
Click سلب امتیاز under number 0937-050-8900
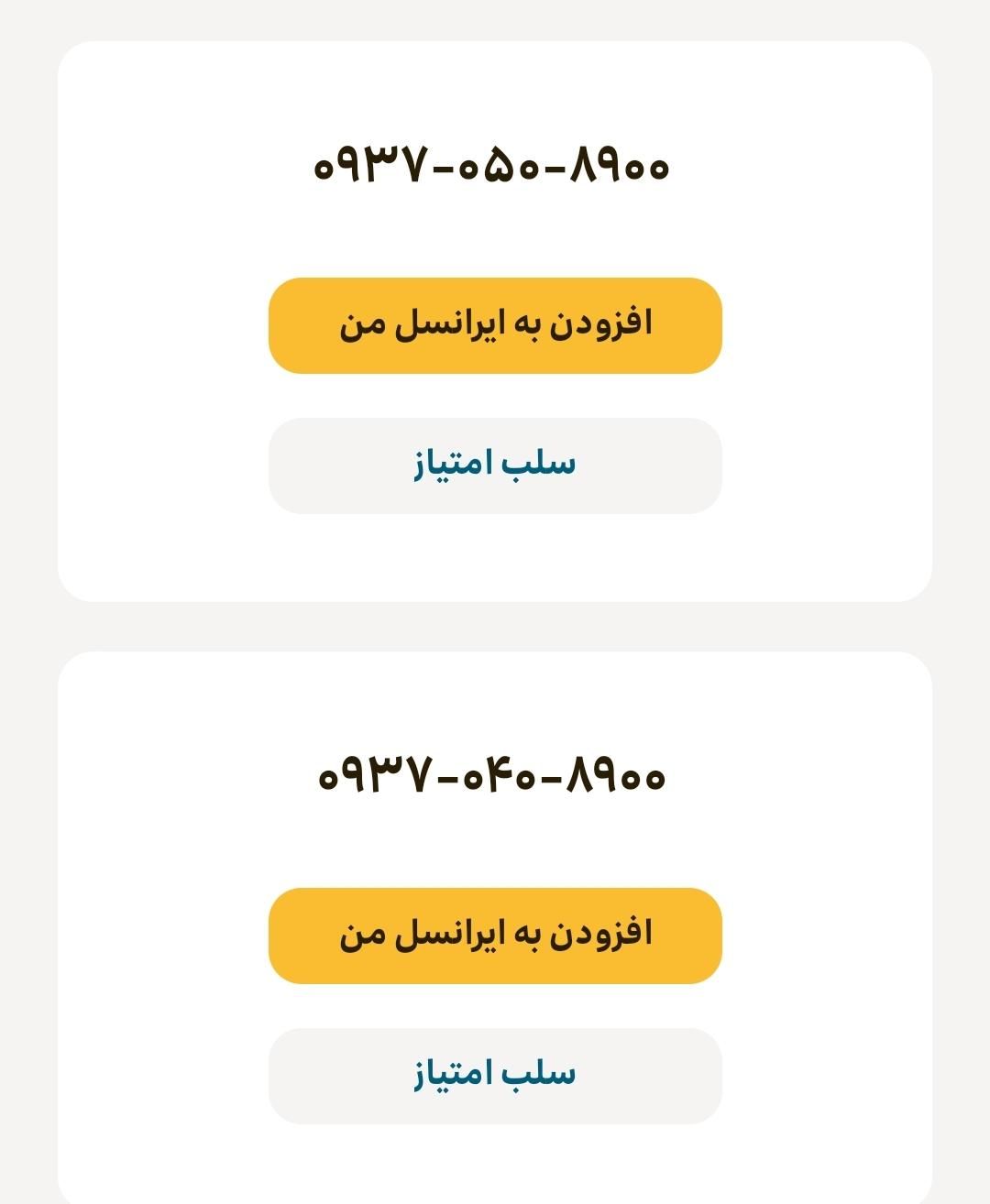[495, 465]
